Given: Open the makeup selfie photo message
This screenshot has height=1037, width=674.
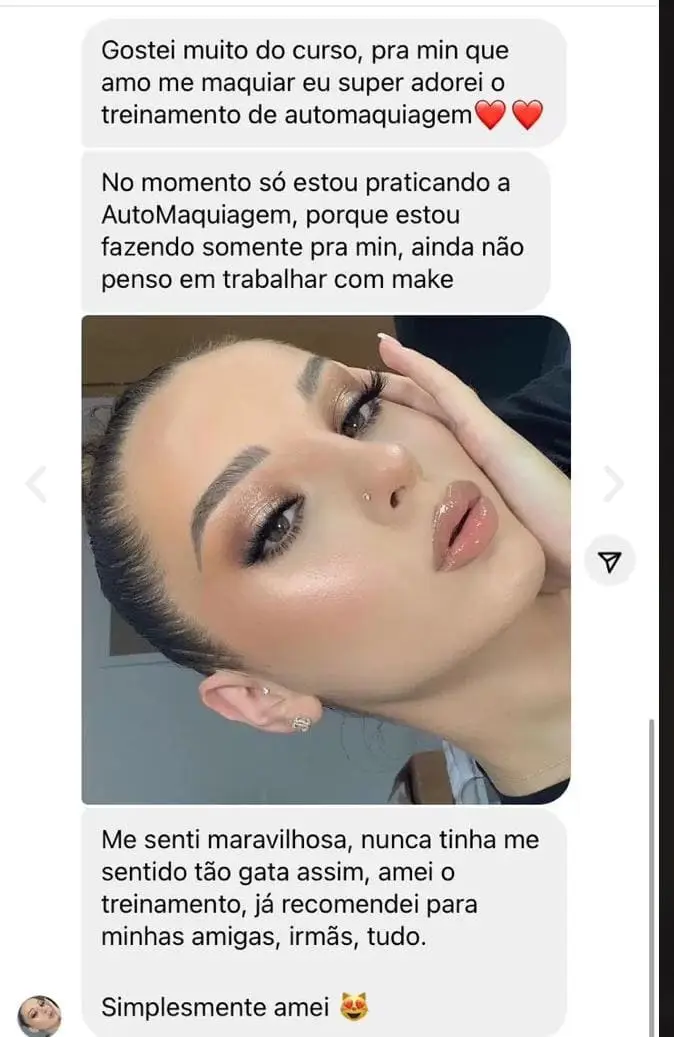Looking at the screenshot, I should pyautogui.click(x=326, y=560).
